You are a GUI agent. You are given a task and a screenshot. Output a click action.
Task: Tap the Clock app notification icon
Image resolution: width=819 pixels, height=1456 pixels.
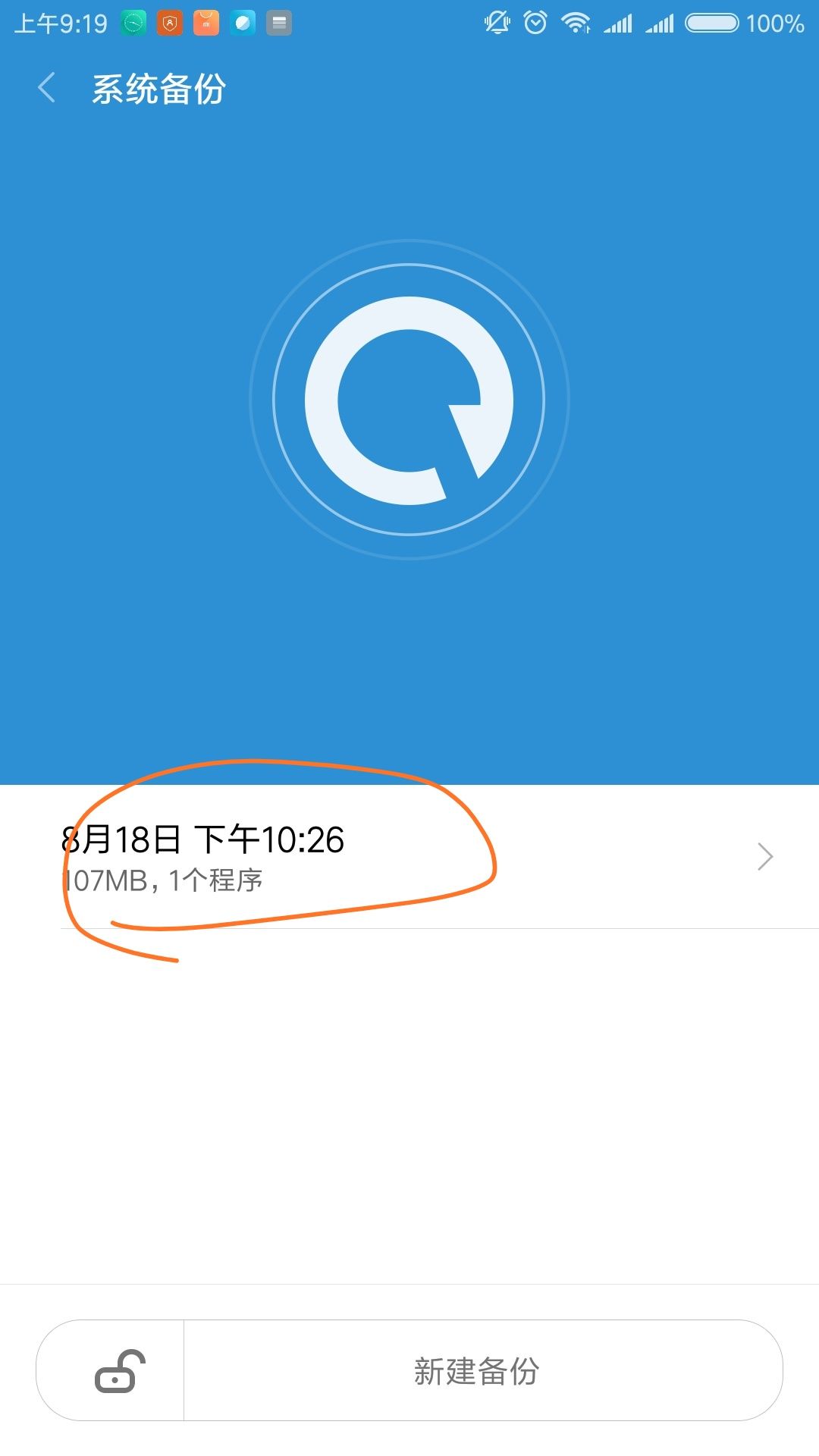tap(133, 23)
